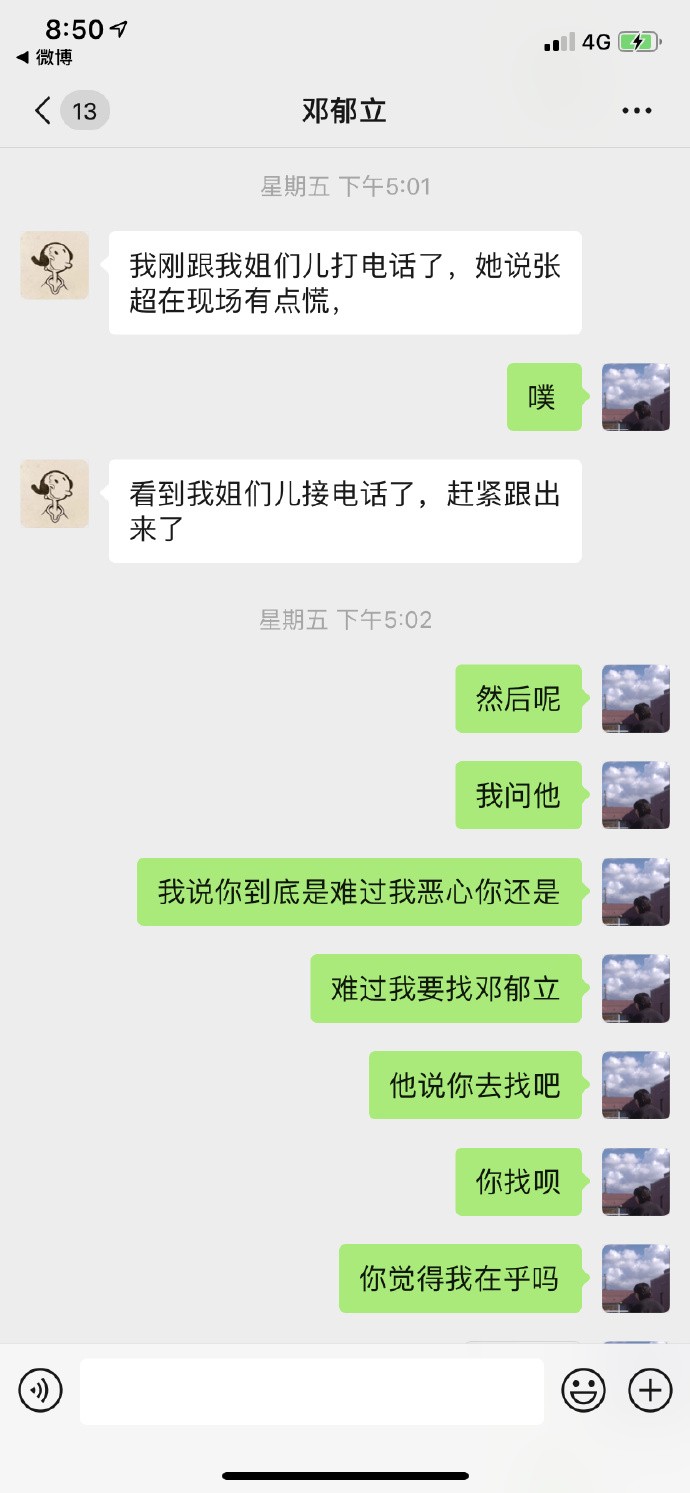This screenshot has width=690, height=1493.
Task: Open 邓郁立's avatar beside 我刚跟我姐们儿打电话了
Action: tap(55, 265)
